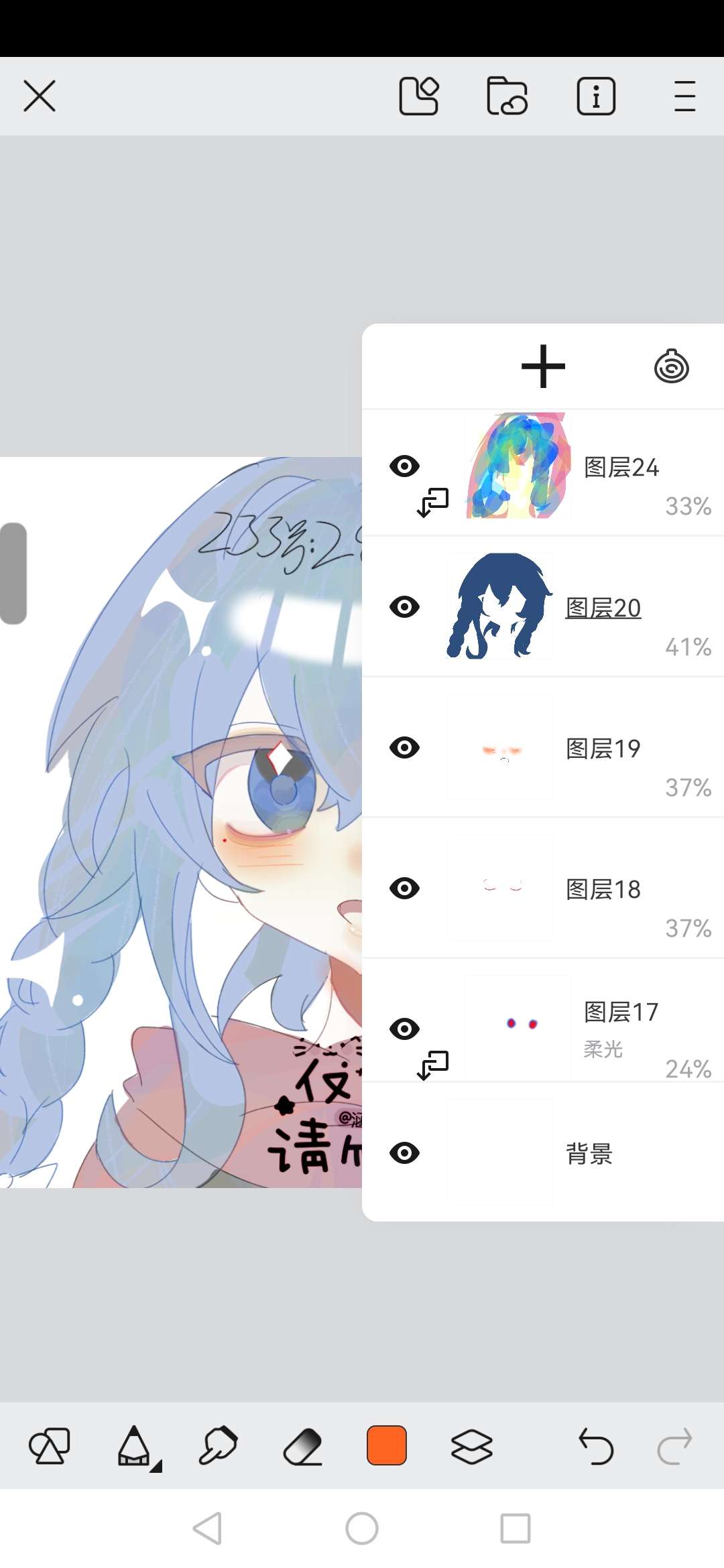Tap the save-to-gallery icon in top bar
724x1568 pixels.
[419, 96]
